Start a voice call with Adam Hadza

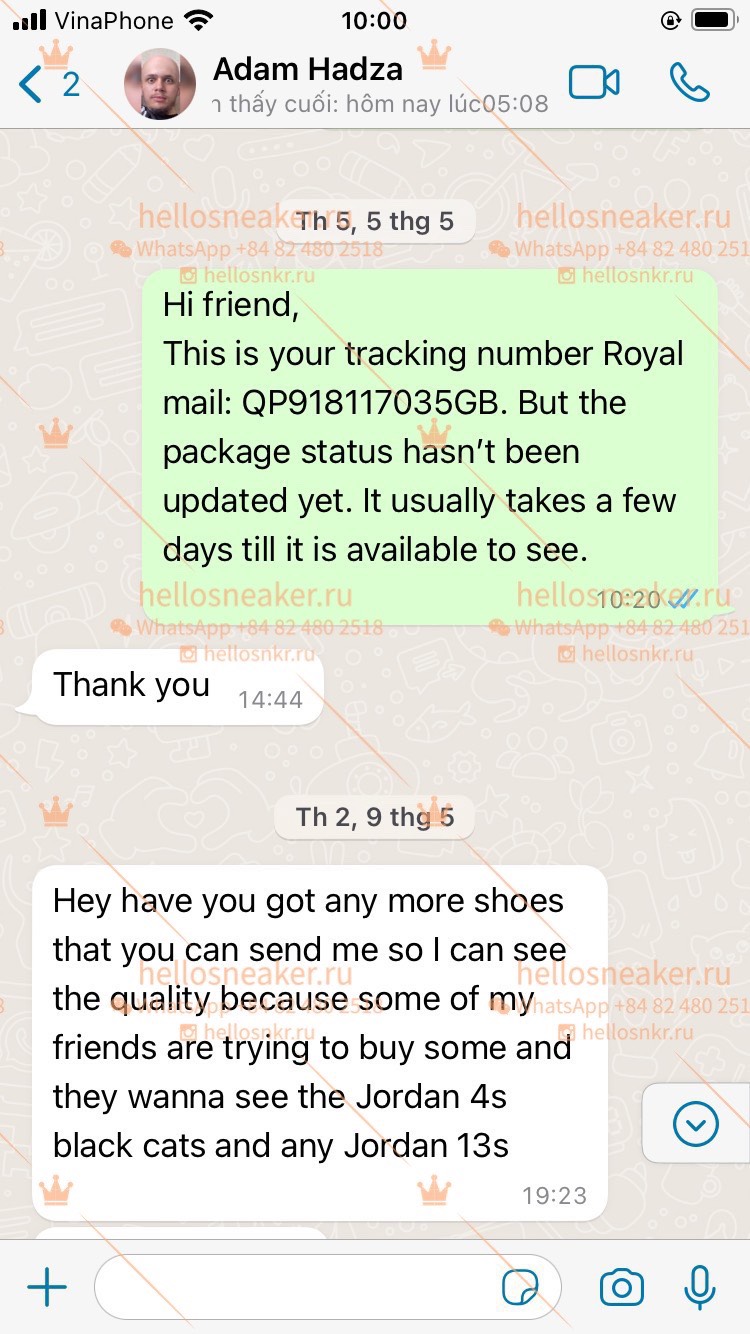pyautogui.click(x=690, y=83)
